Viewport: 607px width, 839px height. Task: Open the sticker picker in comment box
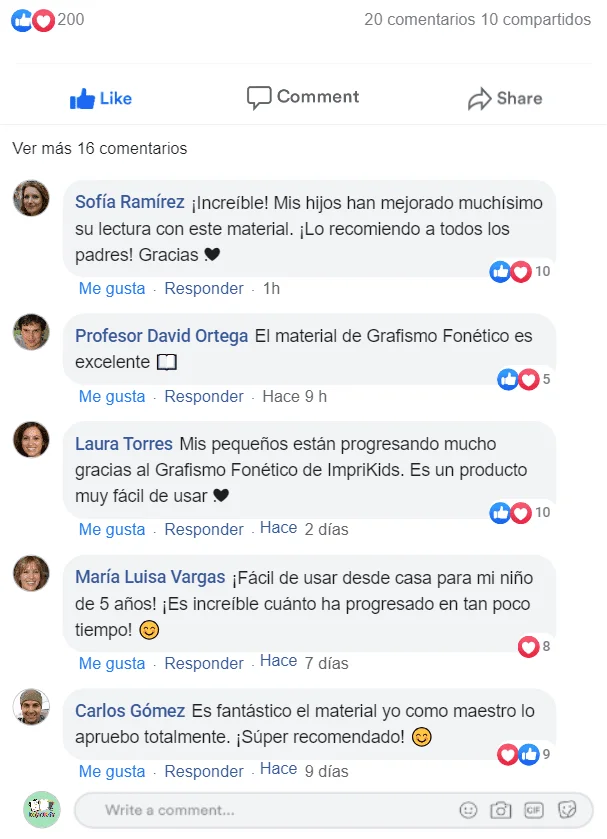(x=567, y=810)
